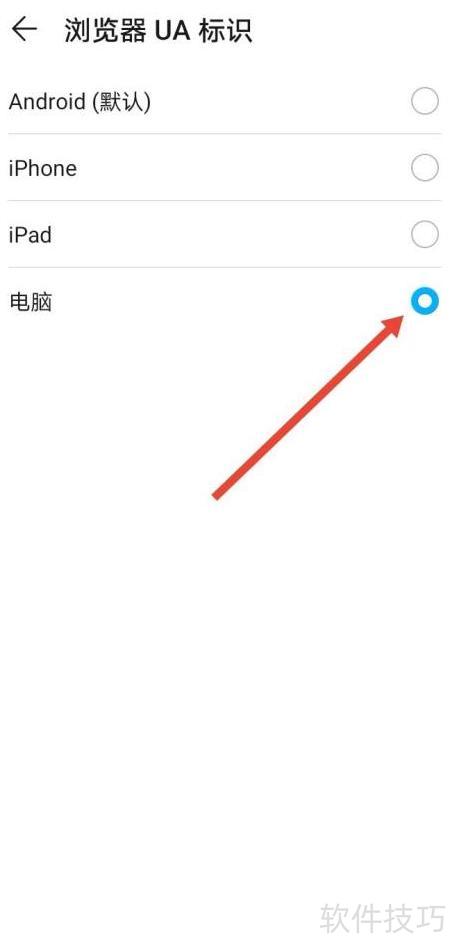Choose iPhone as the browser UA

[225, 168]
